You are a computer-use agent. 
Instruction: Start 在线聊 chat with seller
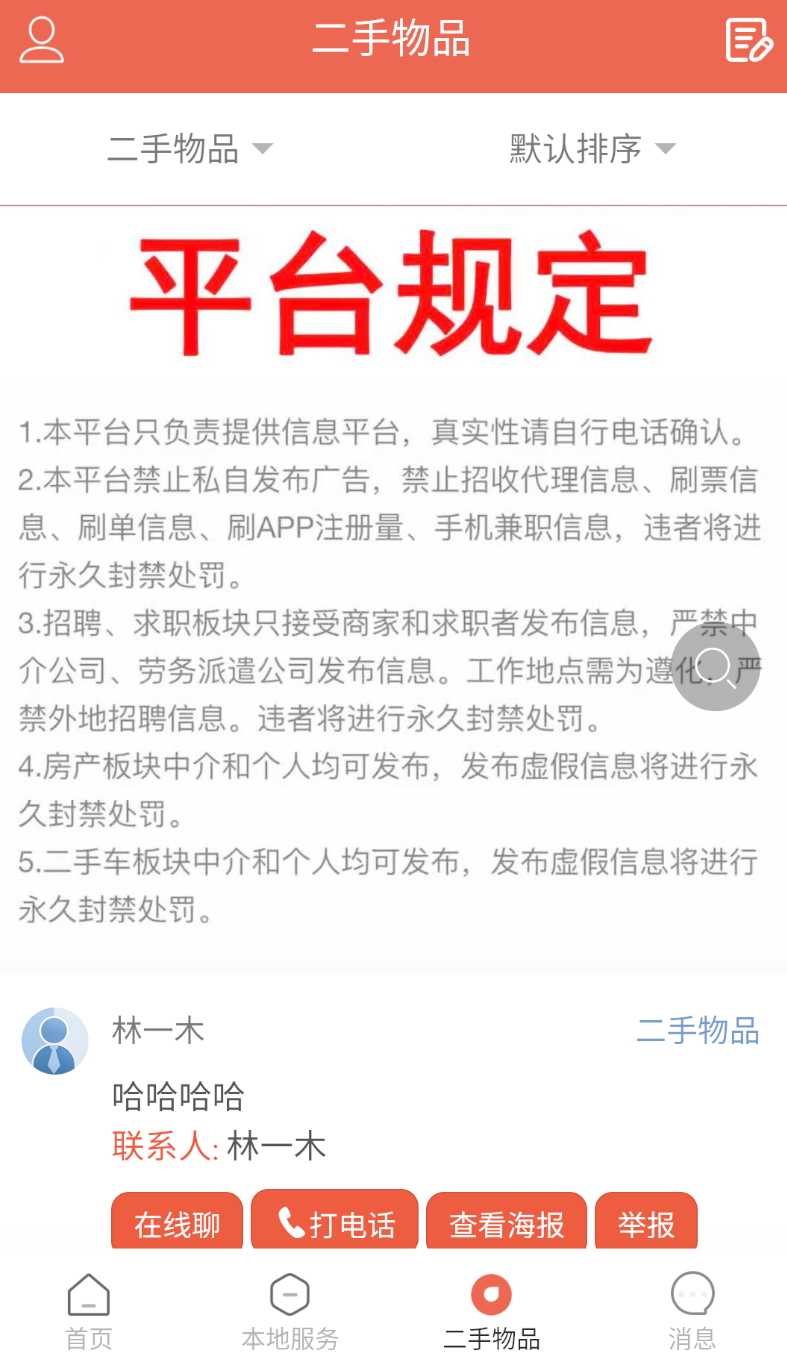pos(177,1222)
